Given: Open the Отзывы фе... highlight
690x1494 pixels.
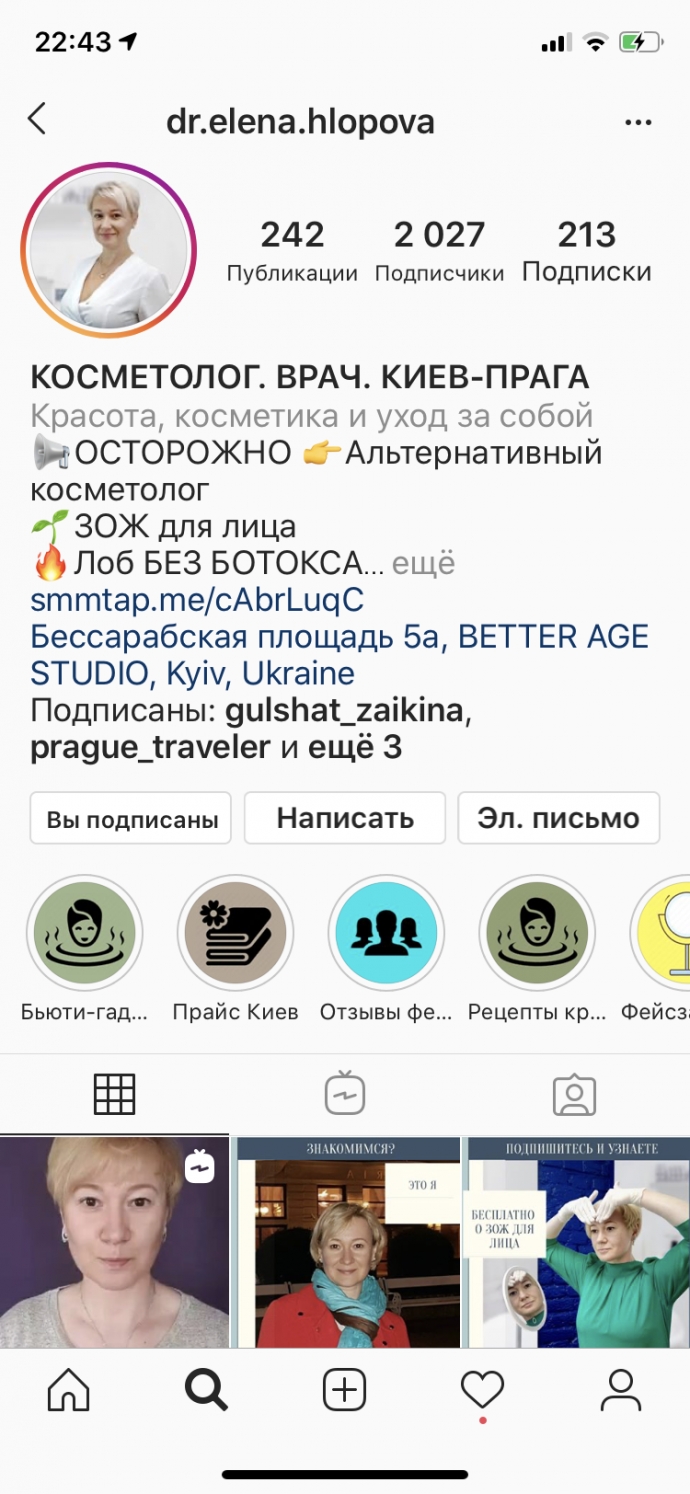Looking at the screenshot, I should (x=386, y=933).
